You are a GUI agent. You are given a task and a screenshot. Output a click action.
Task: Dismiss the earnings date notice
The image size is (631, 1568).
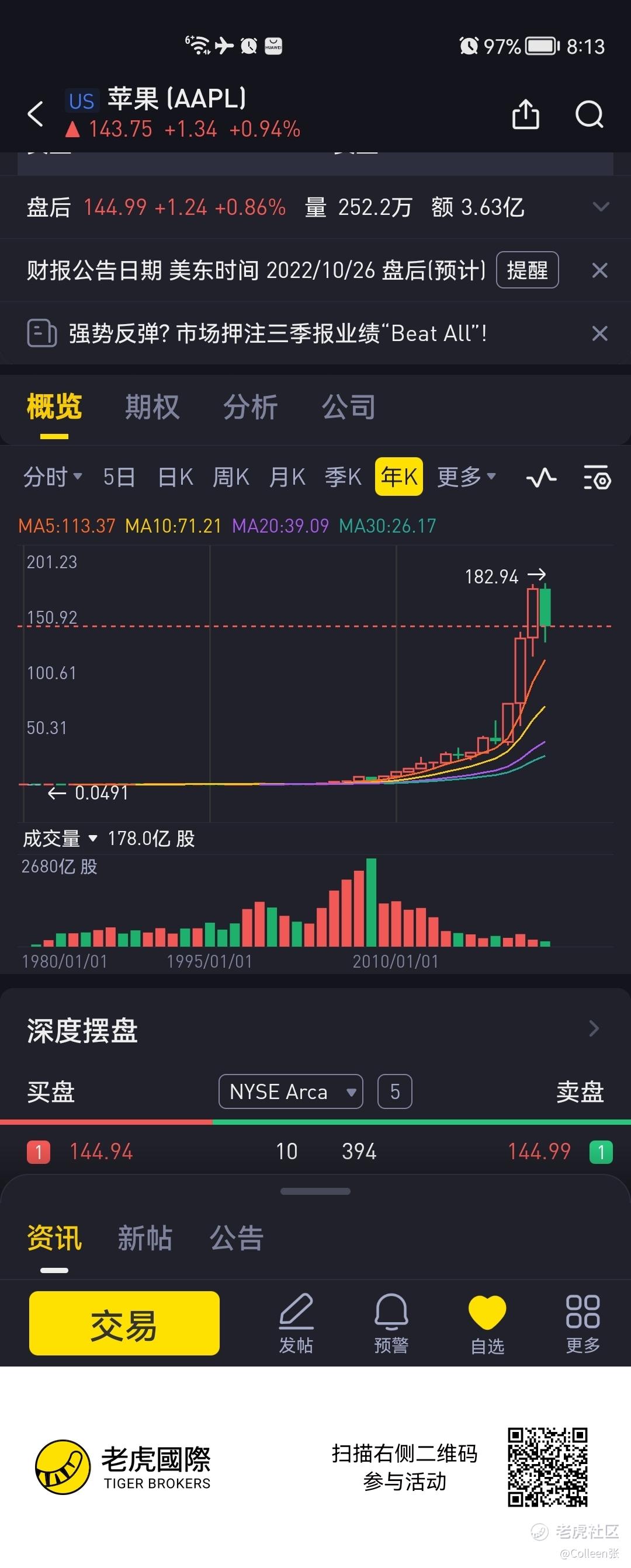point(599,270)
